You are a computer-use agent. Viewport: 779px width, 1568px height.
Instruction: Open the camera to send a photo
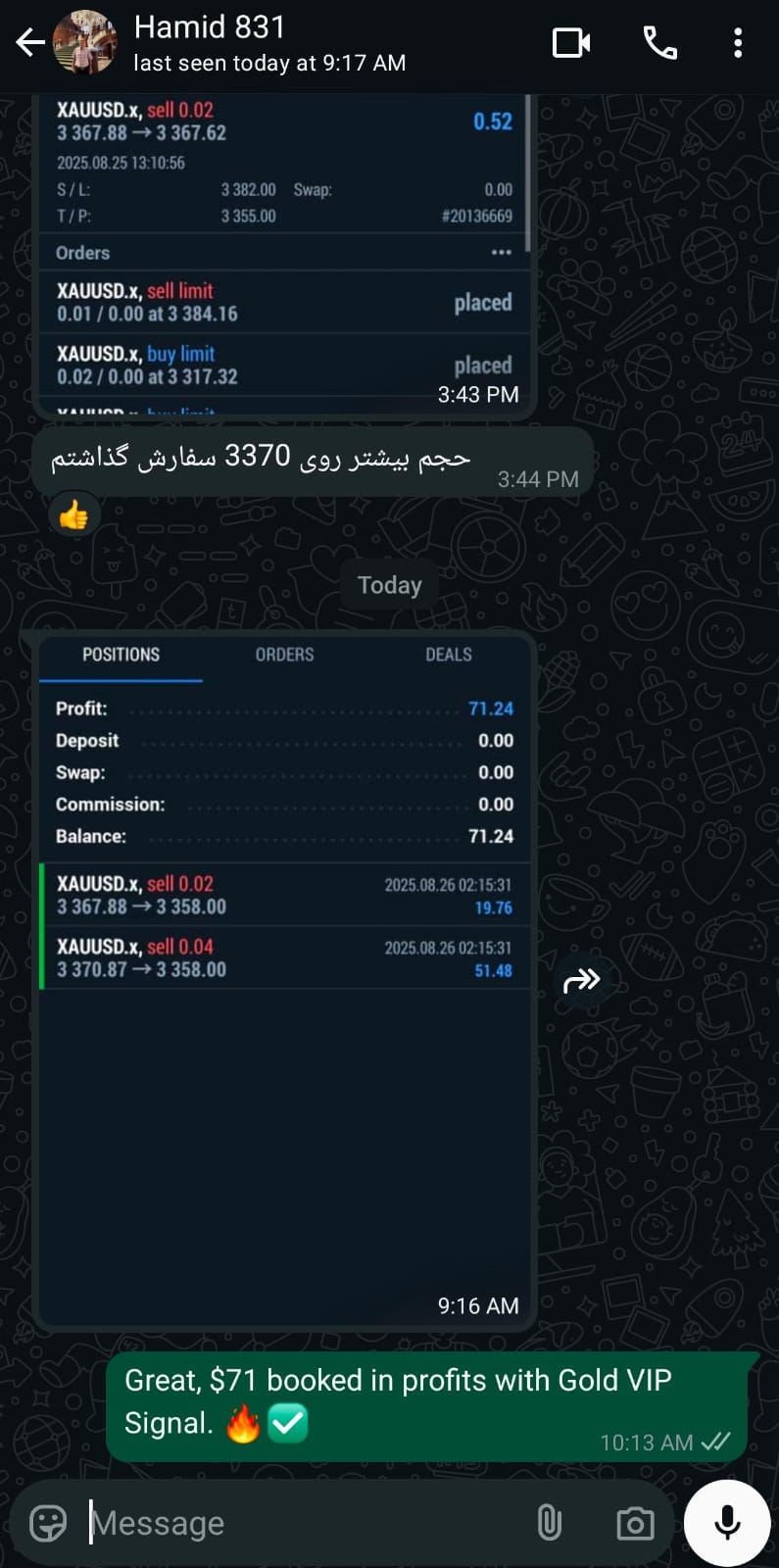(x=635, y=1523)
